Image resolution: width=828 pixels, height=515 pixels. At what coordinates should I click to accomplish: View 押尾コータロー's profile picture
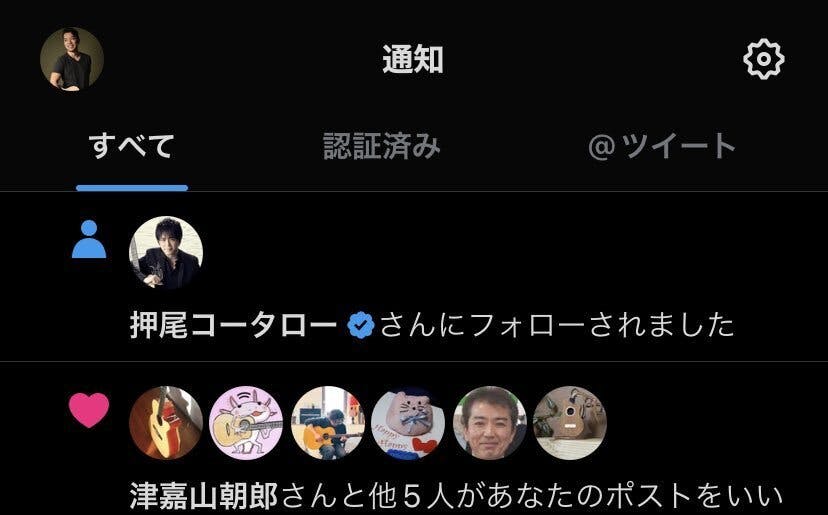(x=166, y=252)
